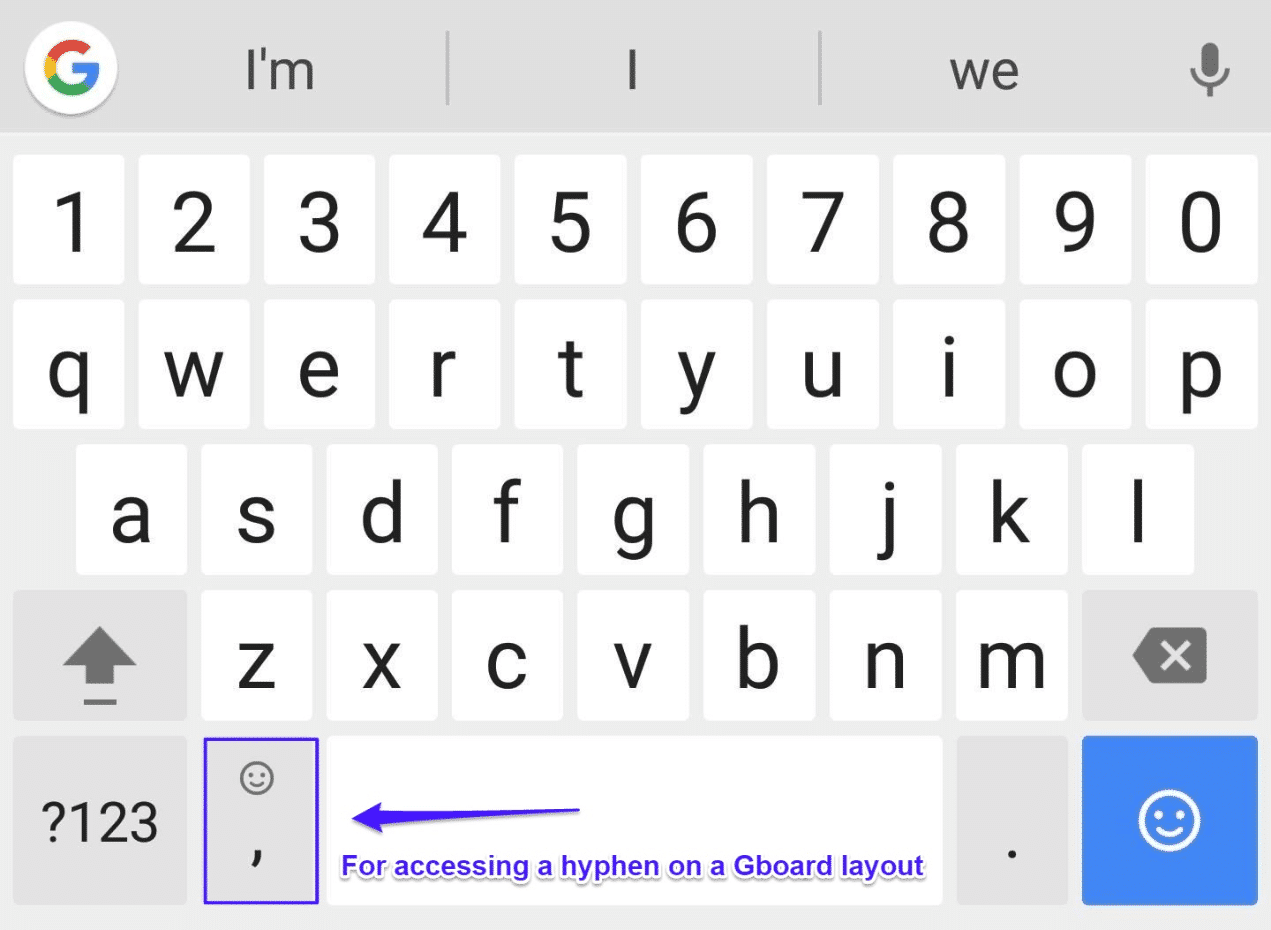Tap the comma key
Image resolution: width=1271 pixels, height=930 pixels.
(x=260, y=821)
